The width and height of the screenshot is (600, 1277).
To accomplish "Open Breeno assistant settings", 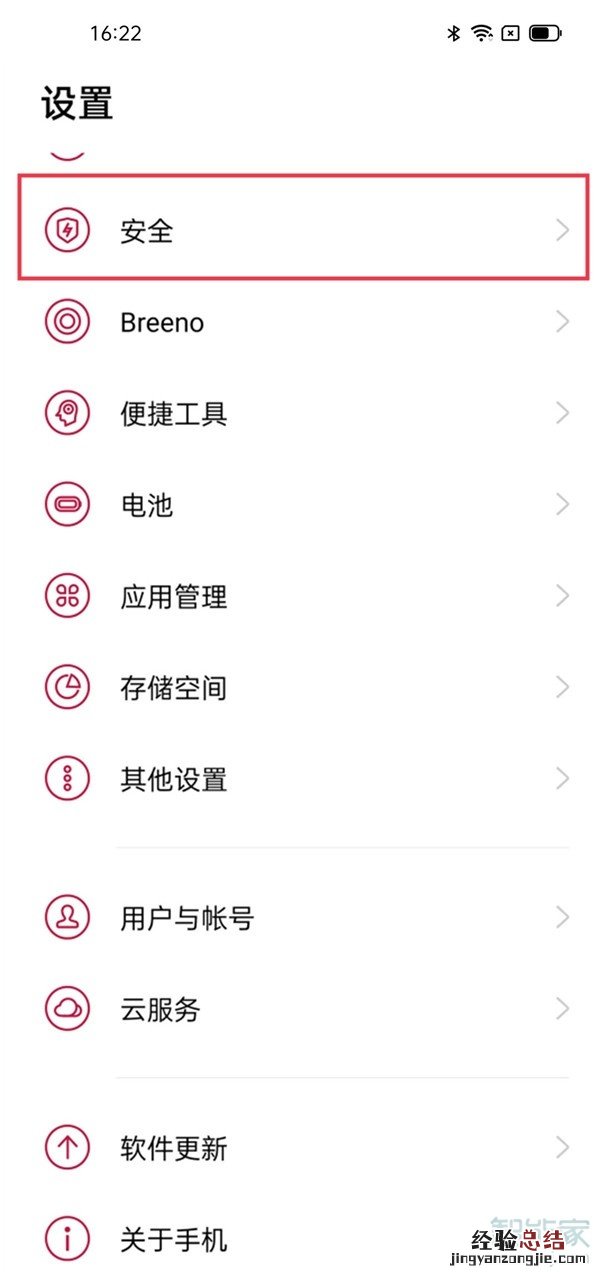I will [300, 322].
